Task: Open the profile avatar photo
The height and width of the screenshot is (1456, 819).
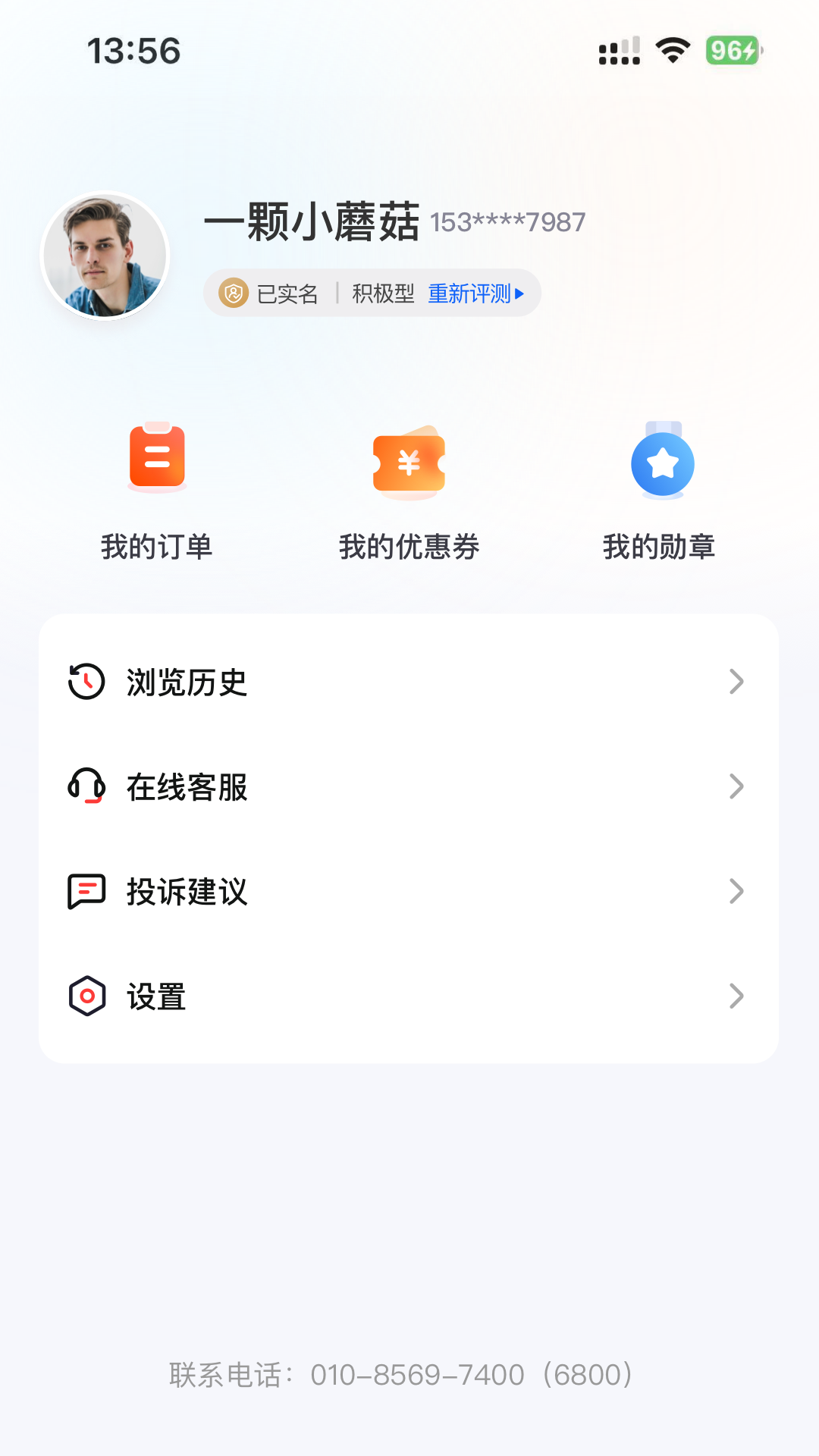Action: pos(104,256)
